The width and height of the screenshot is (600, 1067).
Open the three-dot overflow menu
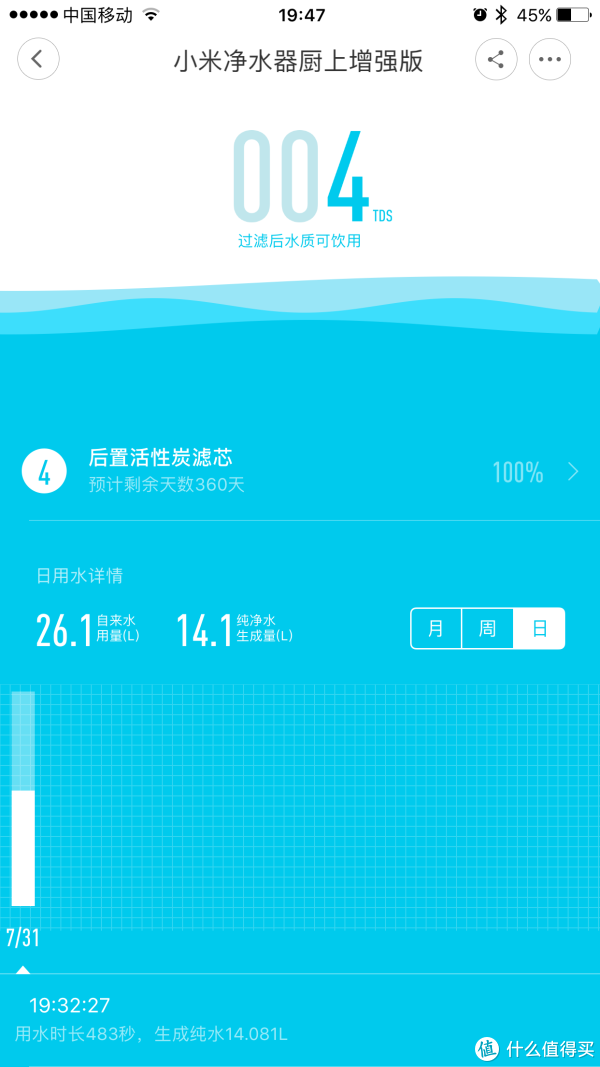pyautogui.click(x=550, y=59)
